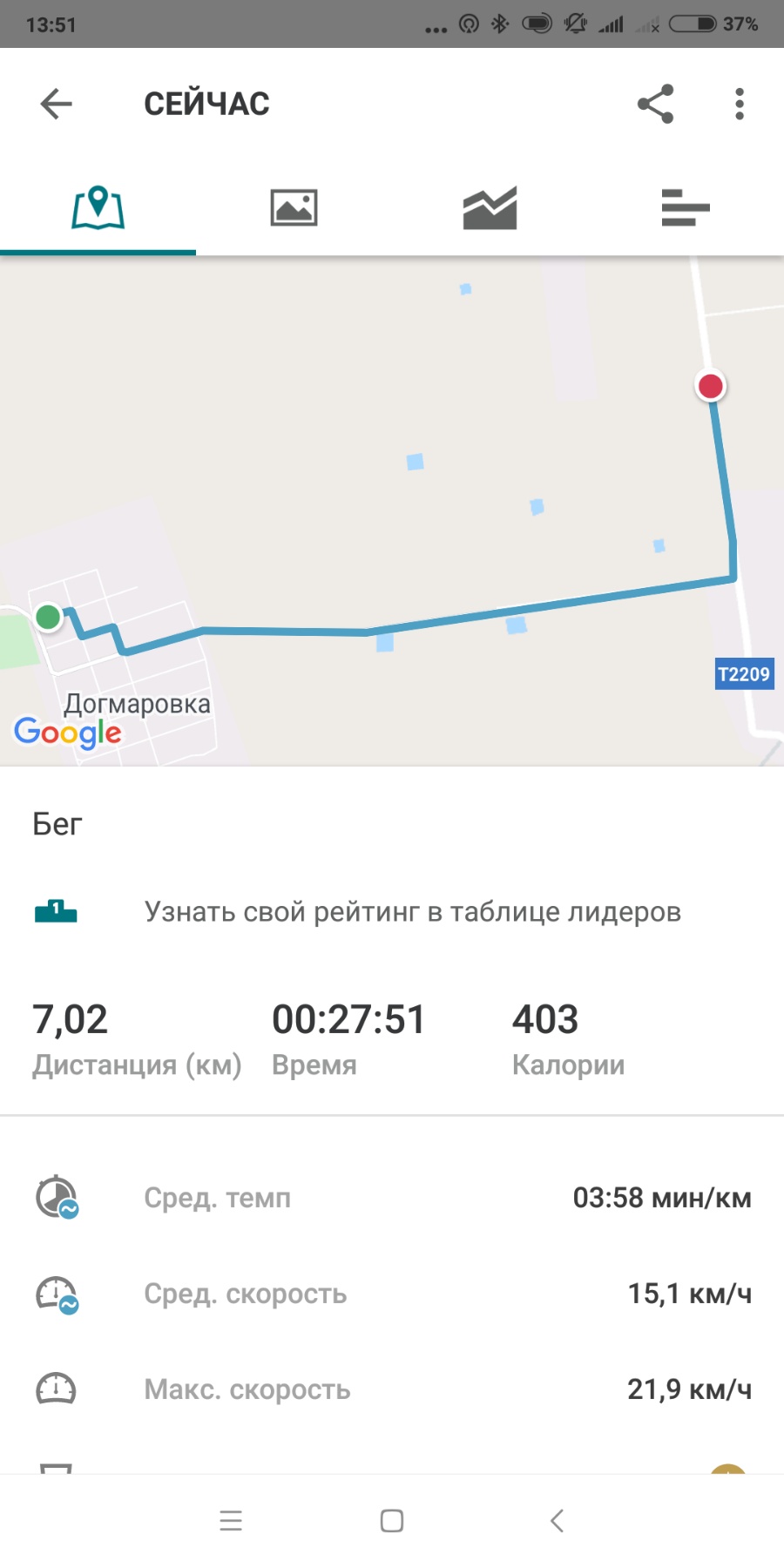Viewport: 784px width, 1568px height.
Task: Share this running workout
Action: click(655, 105)
